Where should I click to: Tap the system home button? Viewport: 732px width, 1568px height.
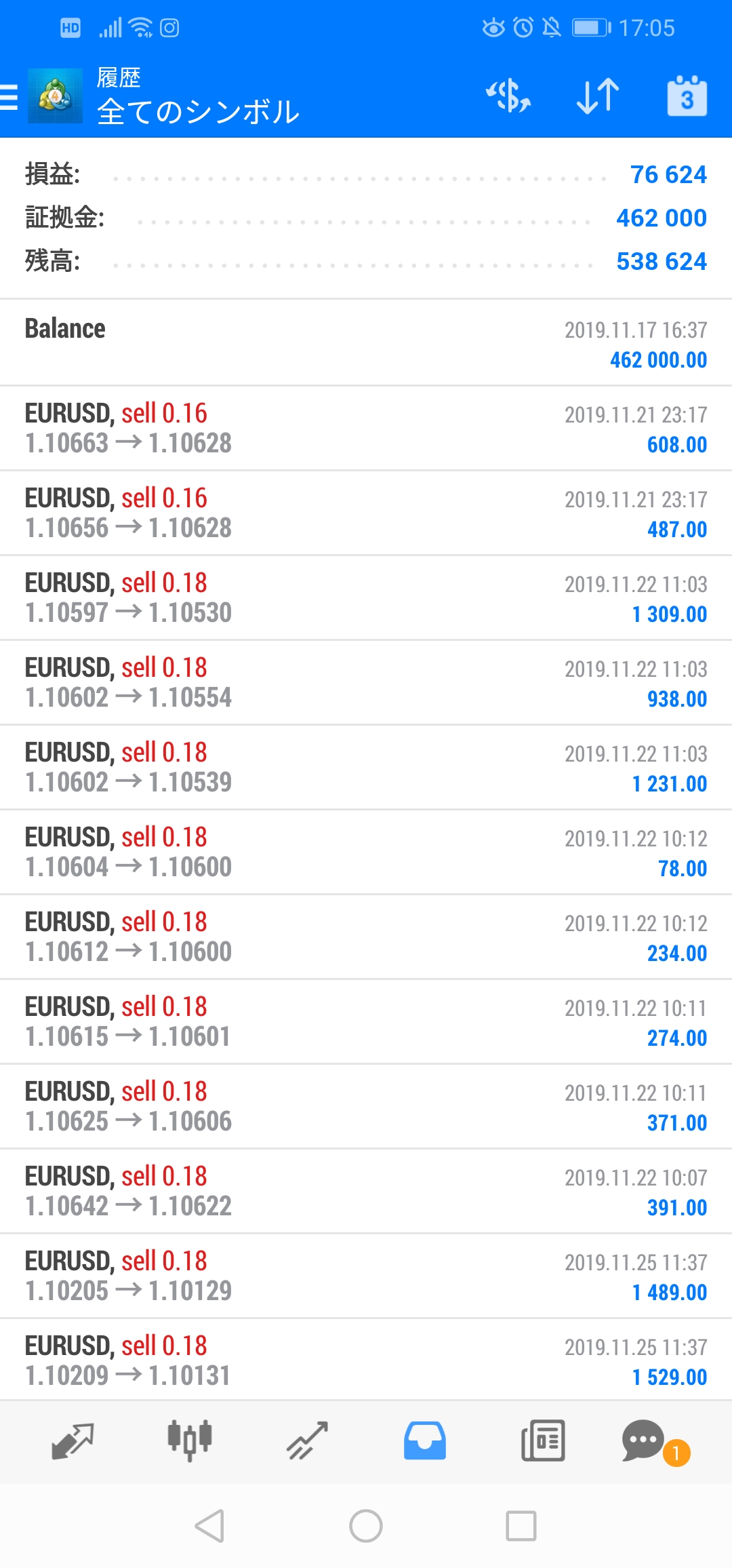coord(366,1526)
